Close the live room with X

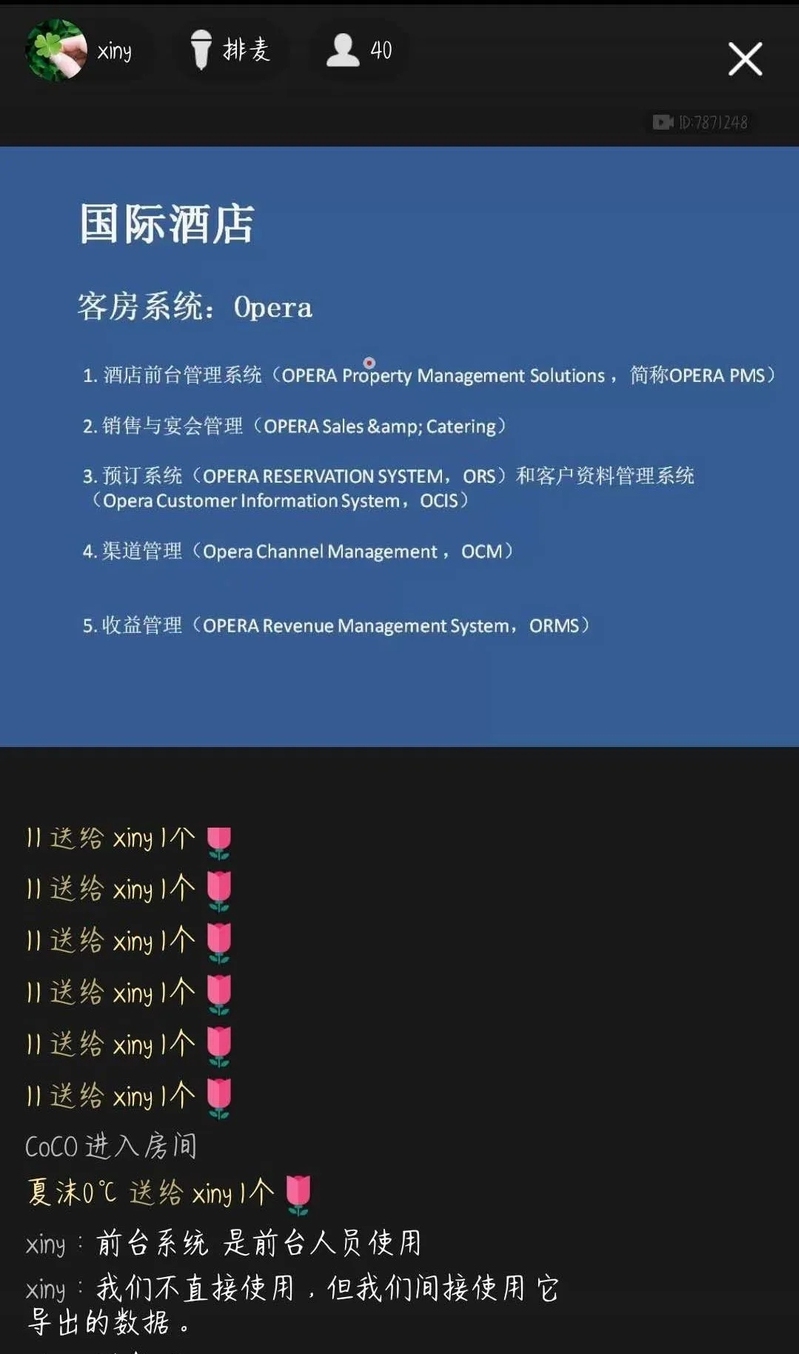(745, 59)
